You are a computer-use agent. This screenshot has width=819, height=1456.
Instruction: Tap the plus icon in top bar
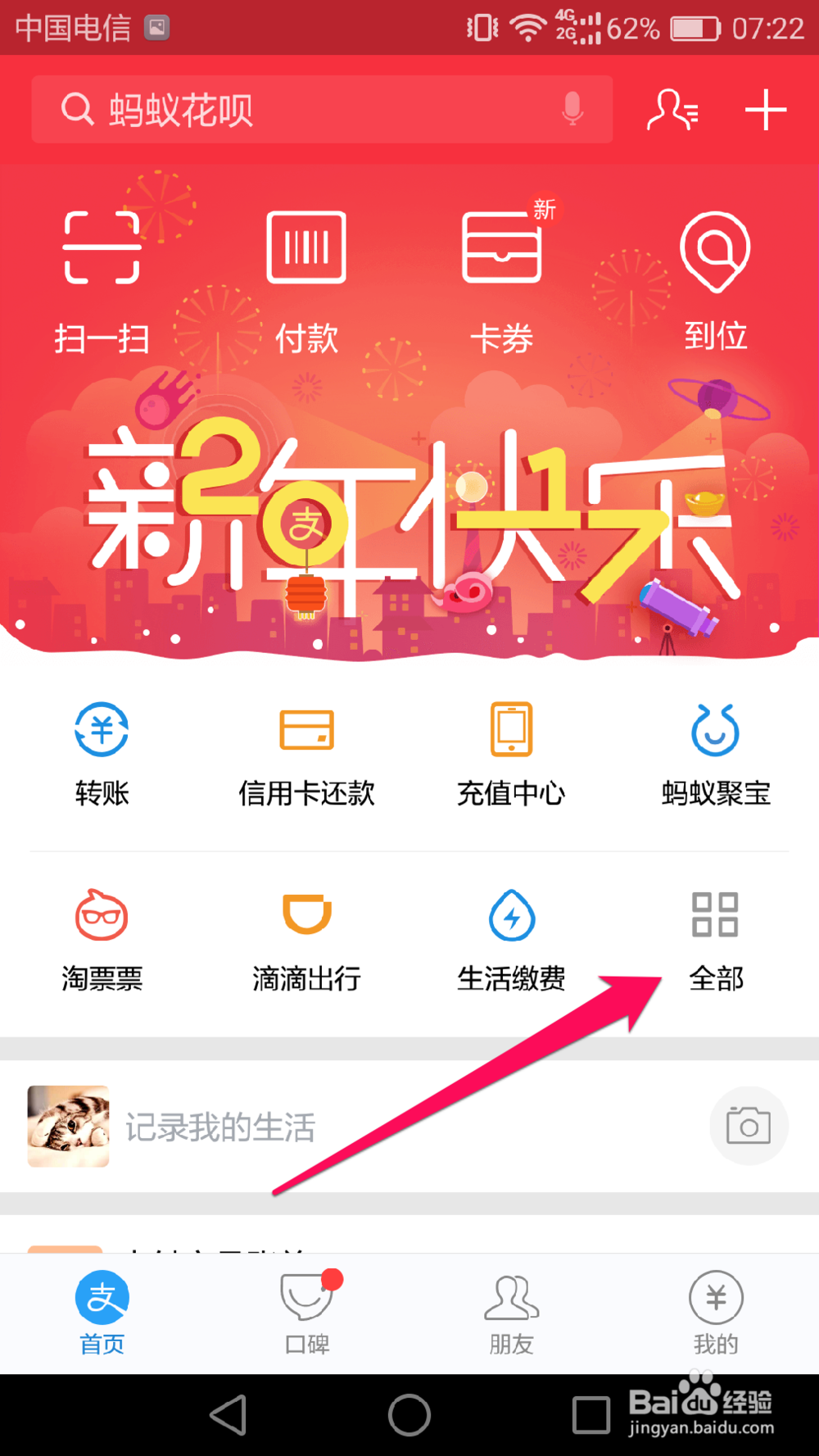click(765, 110)
